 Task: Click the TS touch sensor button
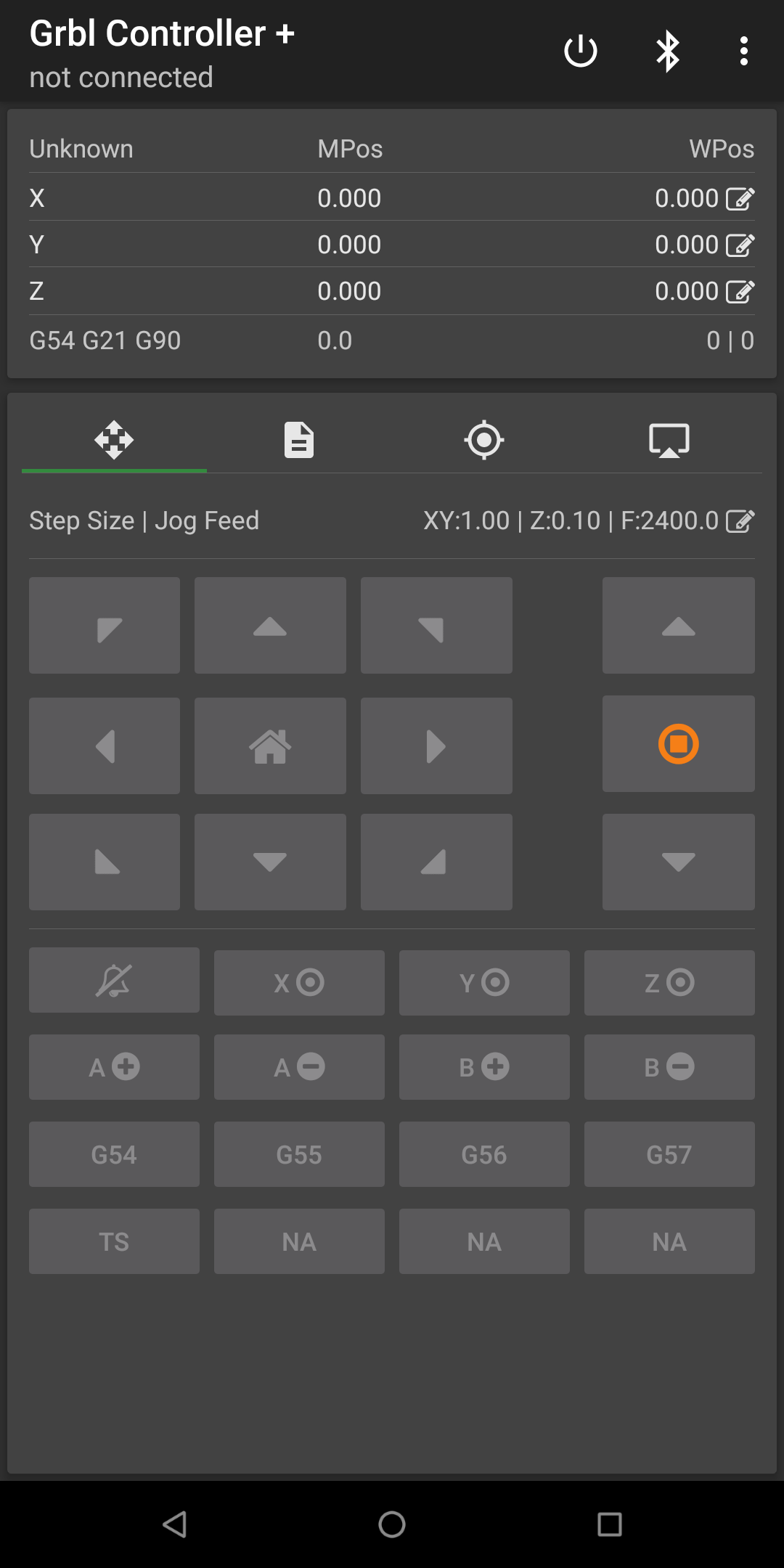(x=113, y=1241)
